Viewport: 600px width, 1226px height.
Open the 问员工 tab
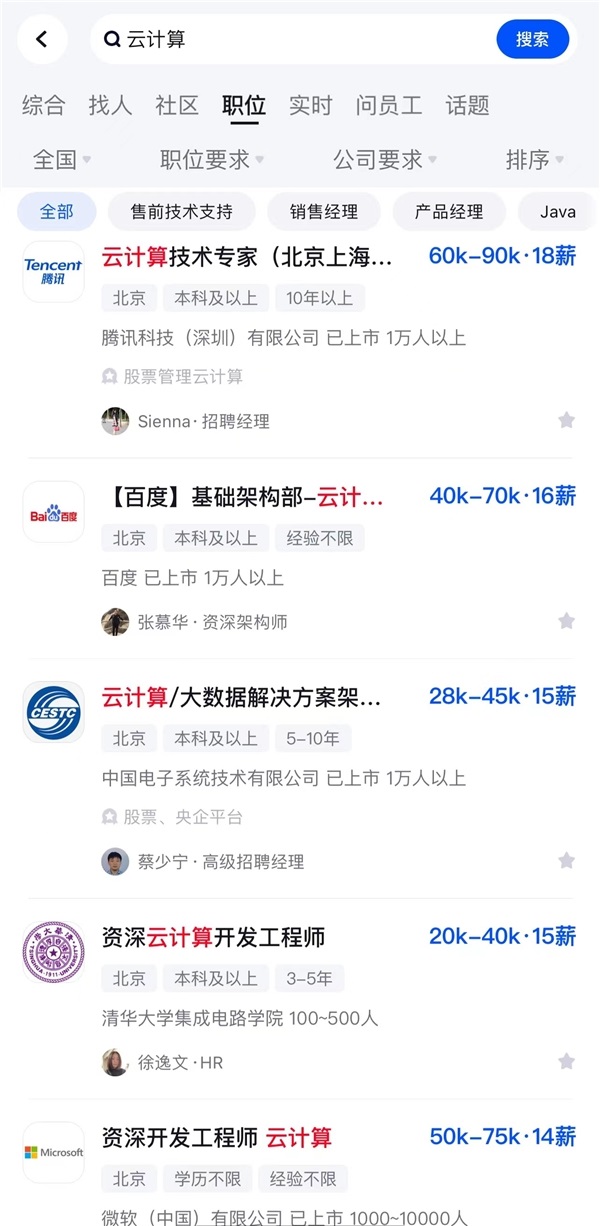(x=388, y=105)
